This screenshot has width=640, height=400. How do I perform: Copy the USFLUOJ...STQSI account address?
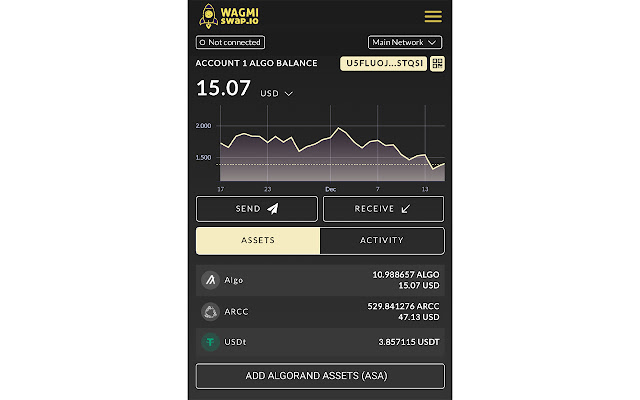coord(384,64)
